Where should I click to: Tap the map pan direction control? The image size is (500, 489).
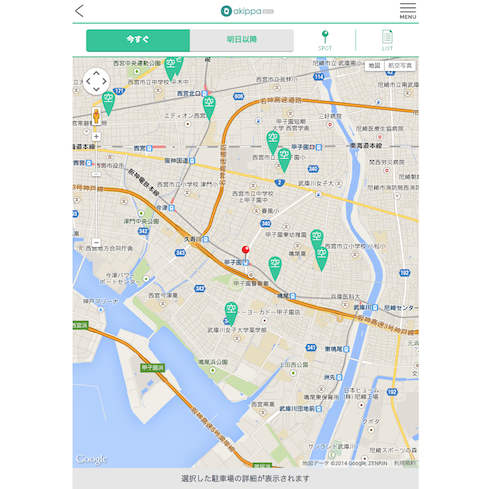coord(96,81)
